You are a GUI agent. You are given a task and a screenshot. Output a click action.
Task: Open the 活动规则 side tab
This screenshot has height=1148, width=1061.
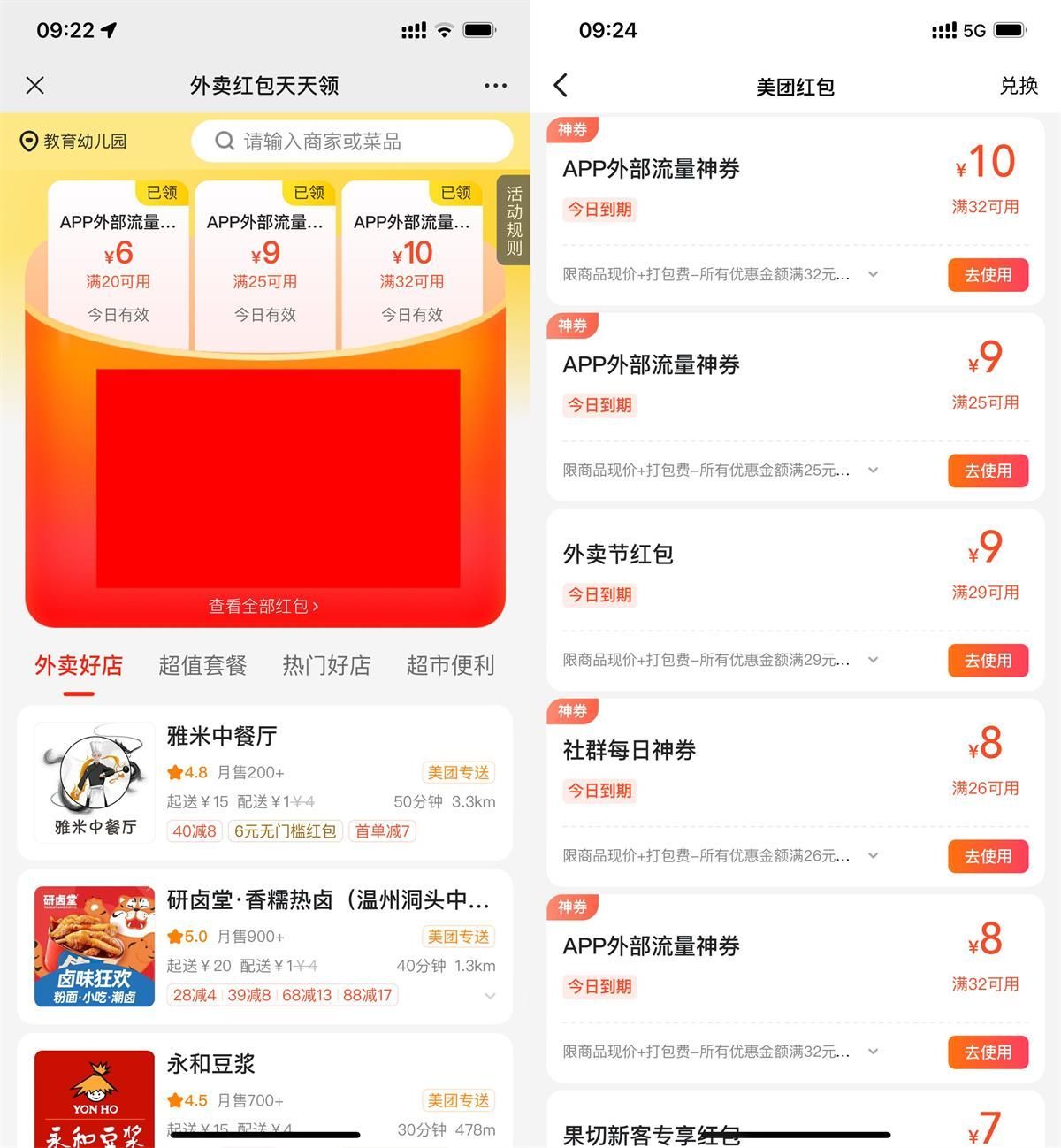[x=514, y=220]
